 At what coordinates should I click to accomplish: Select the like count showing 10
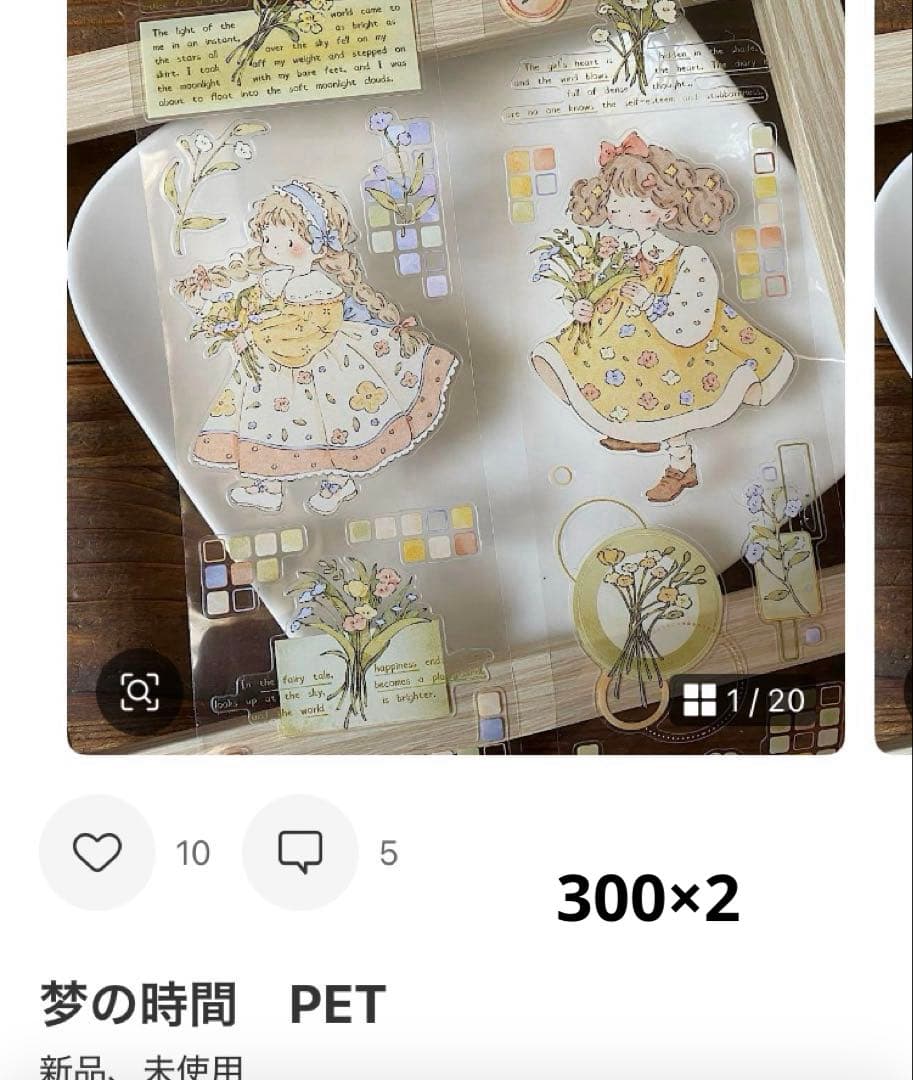pyautogui.click(x=195, y=852)
